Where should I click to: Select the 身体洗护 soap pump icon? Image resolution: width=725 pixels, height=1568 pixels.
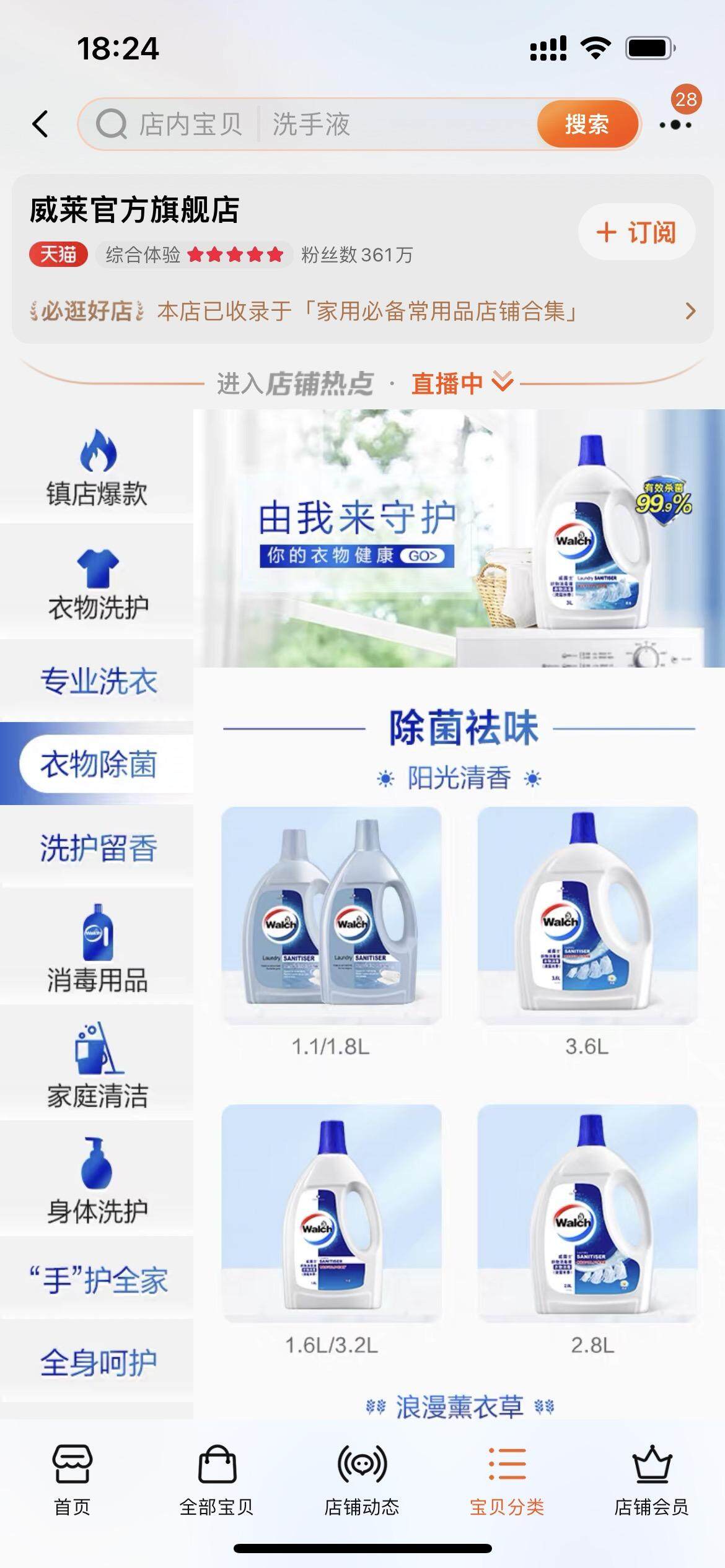tap(96, 1164)
